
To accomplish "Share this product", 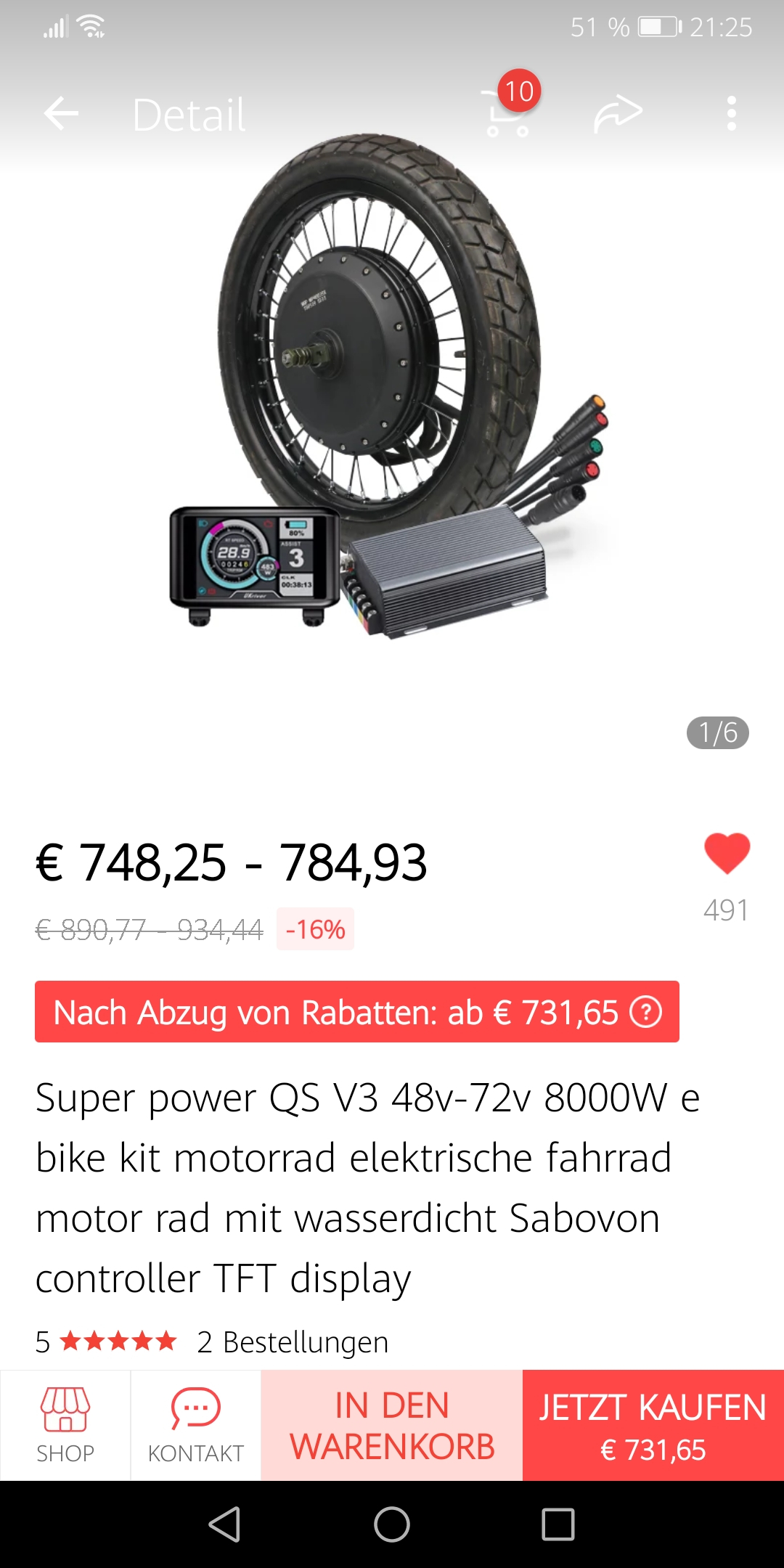I will (618, 113).
